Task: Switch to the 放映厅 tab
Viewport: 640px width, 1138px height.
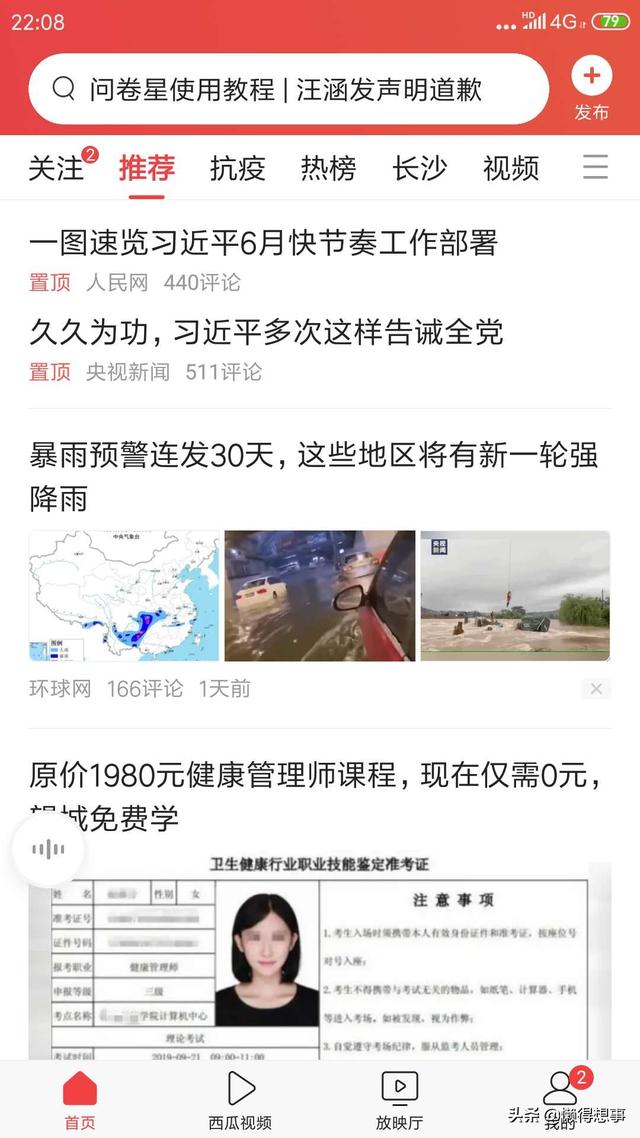Action: coord(400,1100)
